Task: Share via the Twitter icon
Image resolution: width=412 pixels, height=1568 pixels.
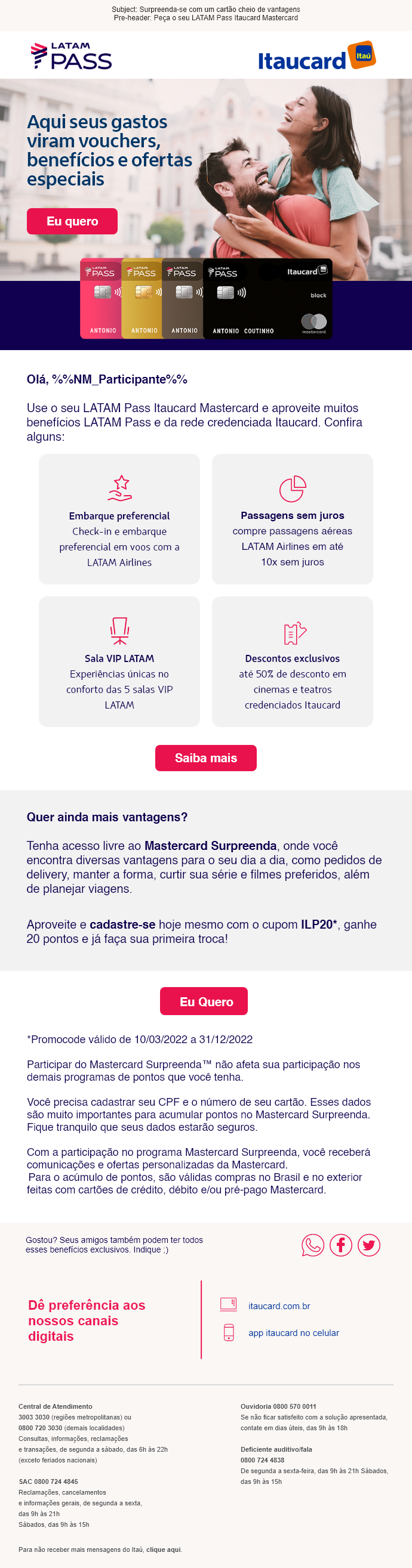Action: click(369, 1245)
